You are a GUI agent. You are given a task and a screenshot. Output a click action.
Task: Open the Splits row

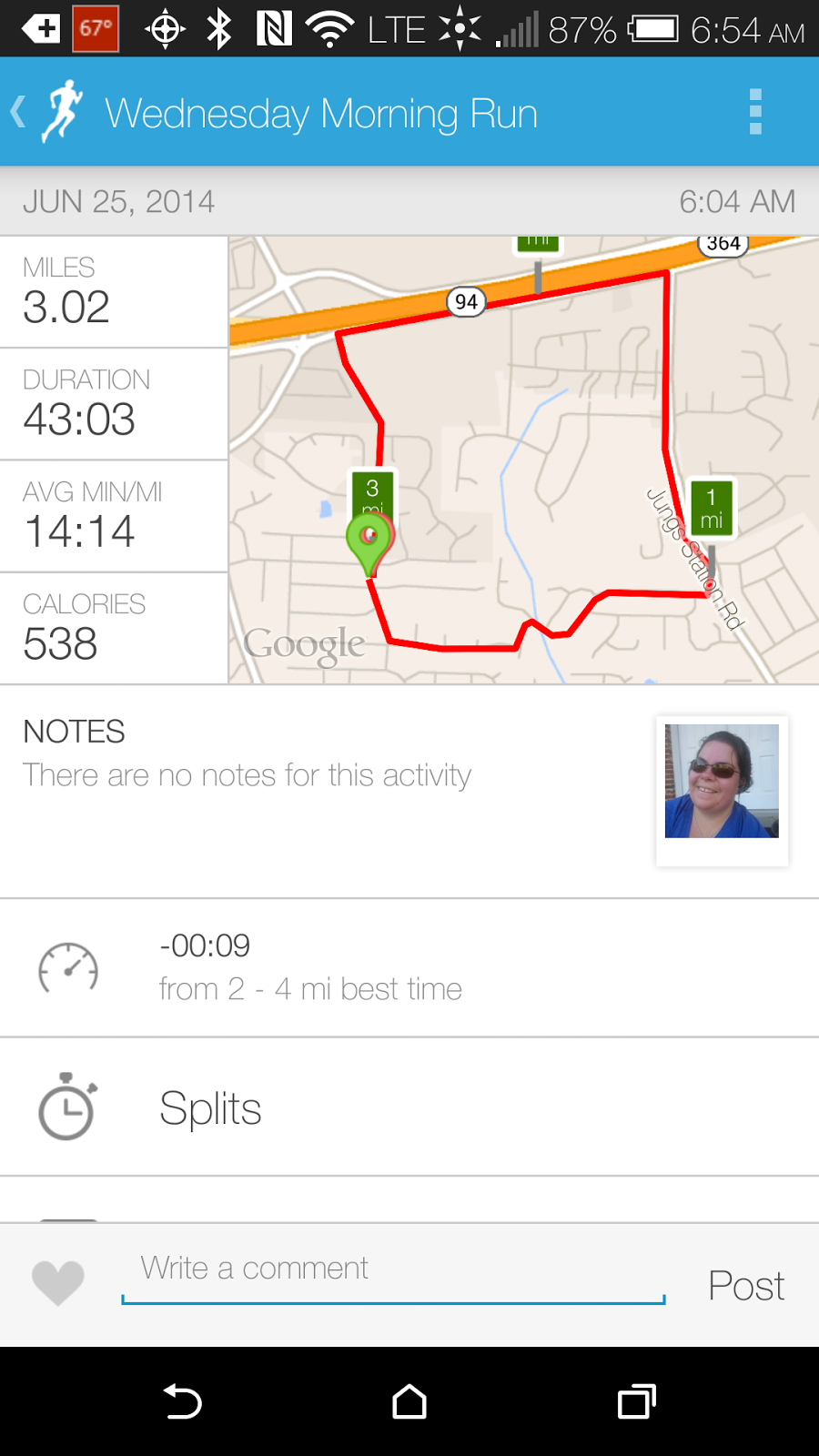(x=409, y=1107)
